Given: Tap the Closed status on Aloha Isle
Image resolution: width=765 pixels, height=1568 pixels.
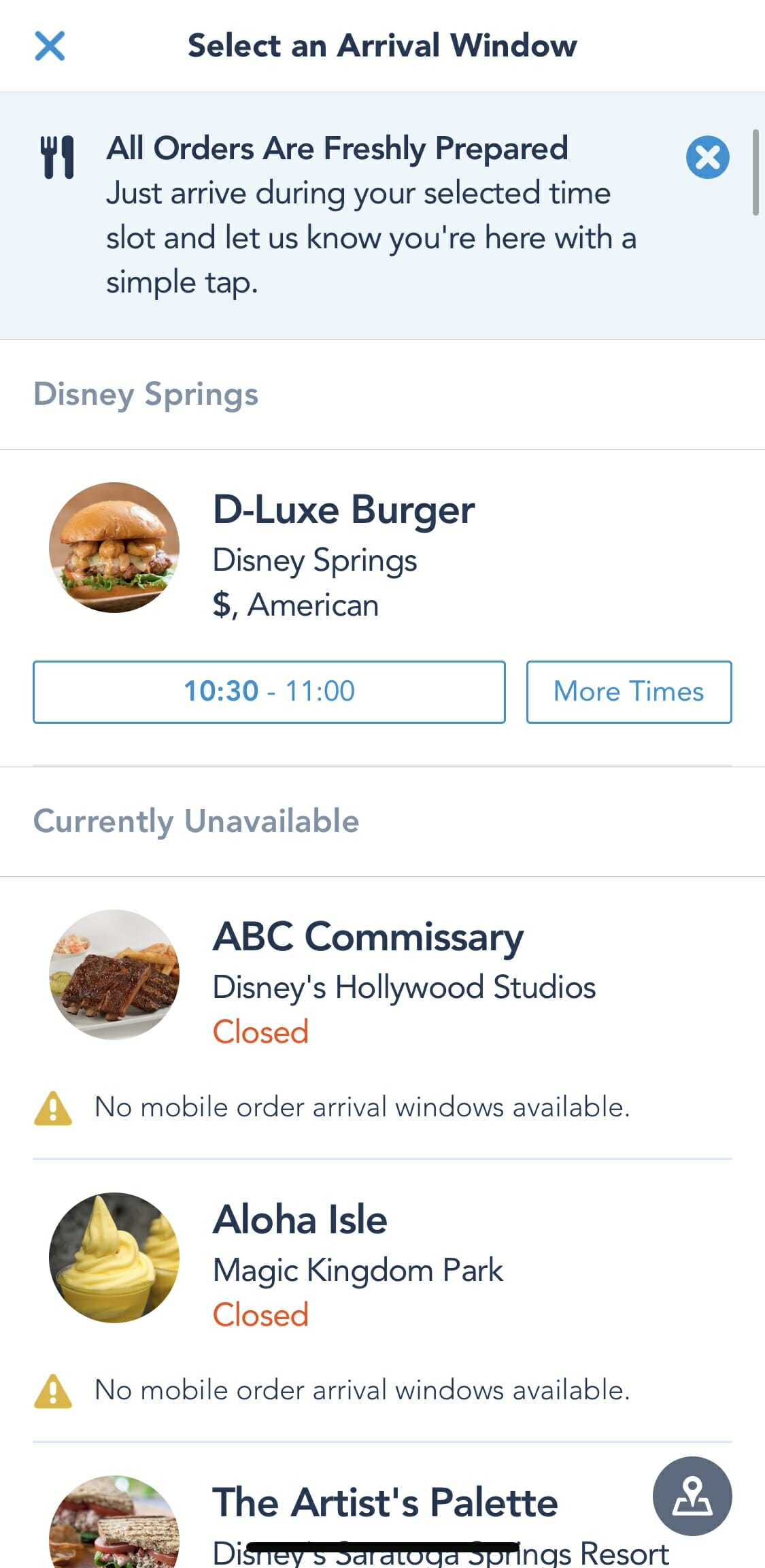Looking at the screenshot, I should pos(260,1314).
